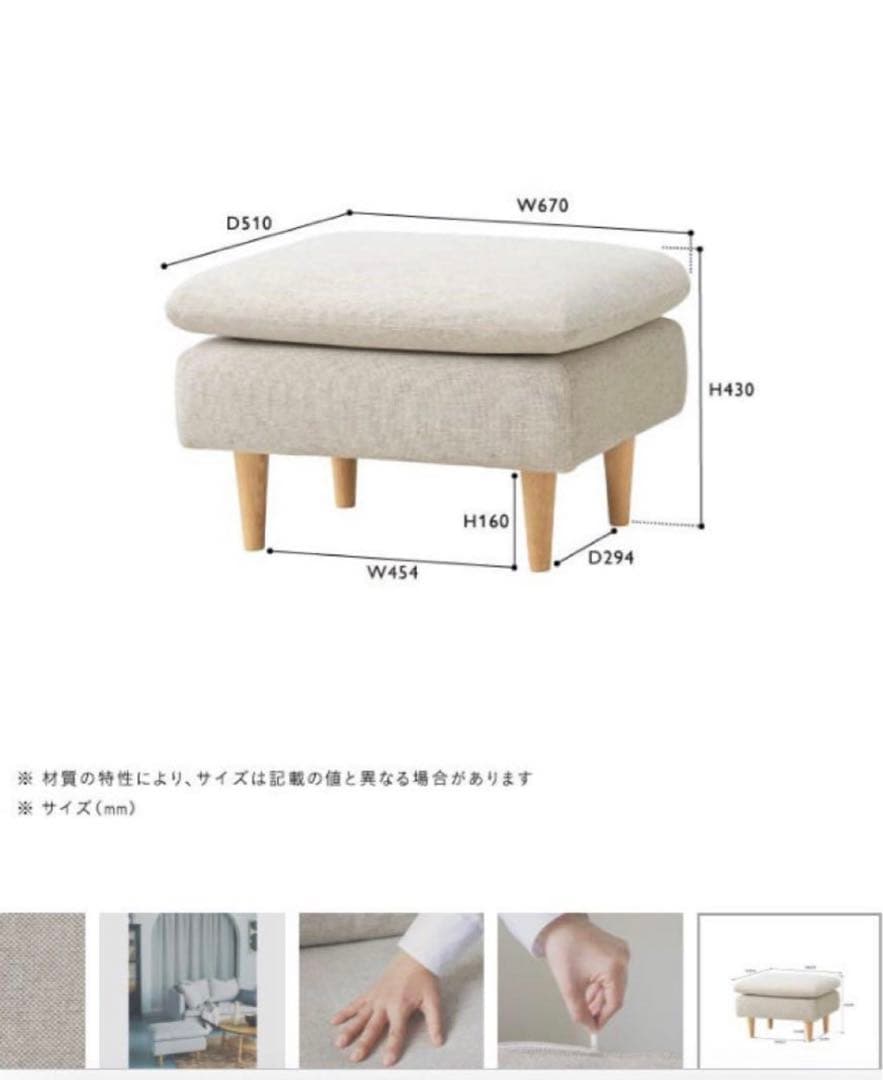View the hand pressing cushion thumbnail
Screen dimensions: 883x1080
(x=391, y=989)
